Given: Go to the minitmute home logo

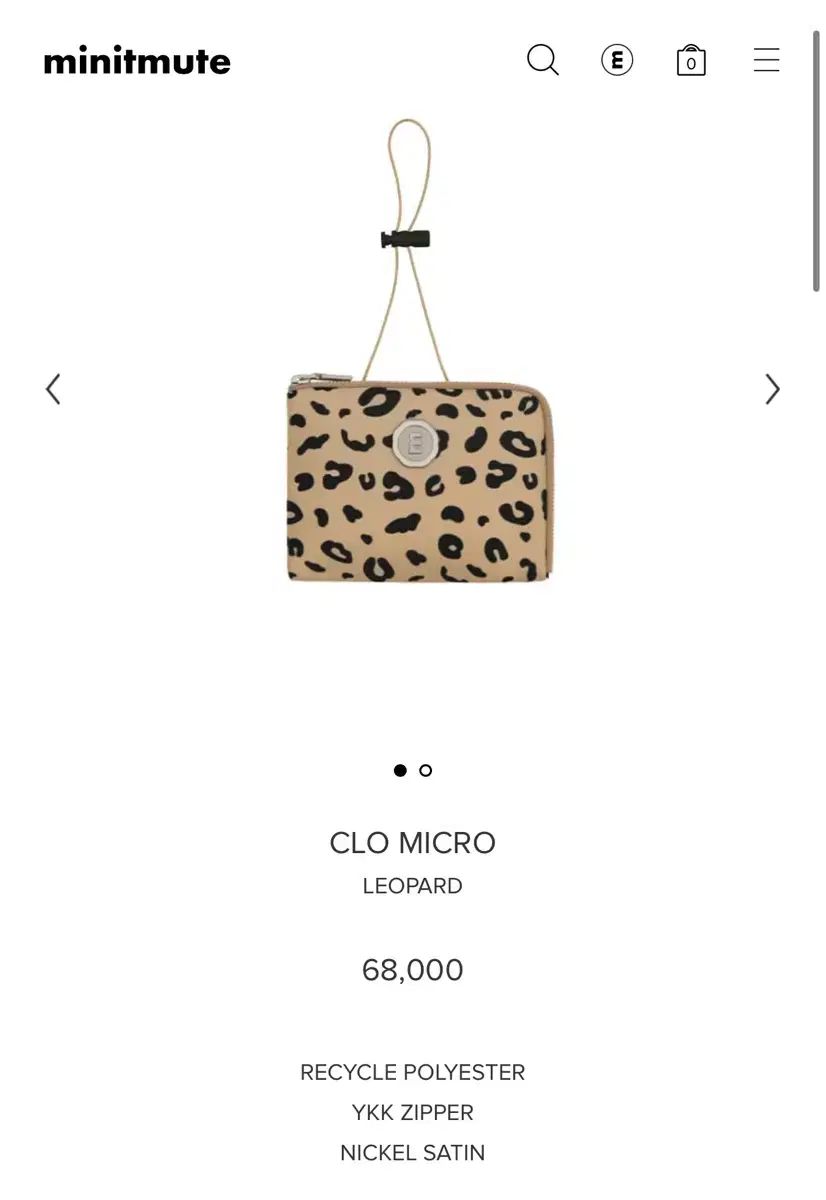Looking at the screenshot, I should coord(137,61).
